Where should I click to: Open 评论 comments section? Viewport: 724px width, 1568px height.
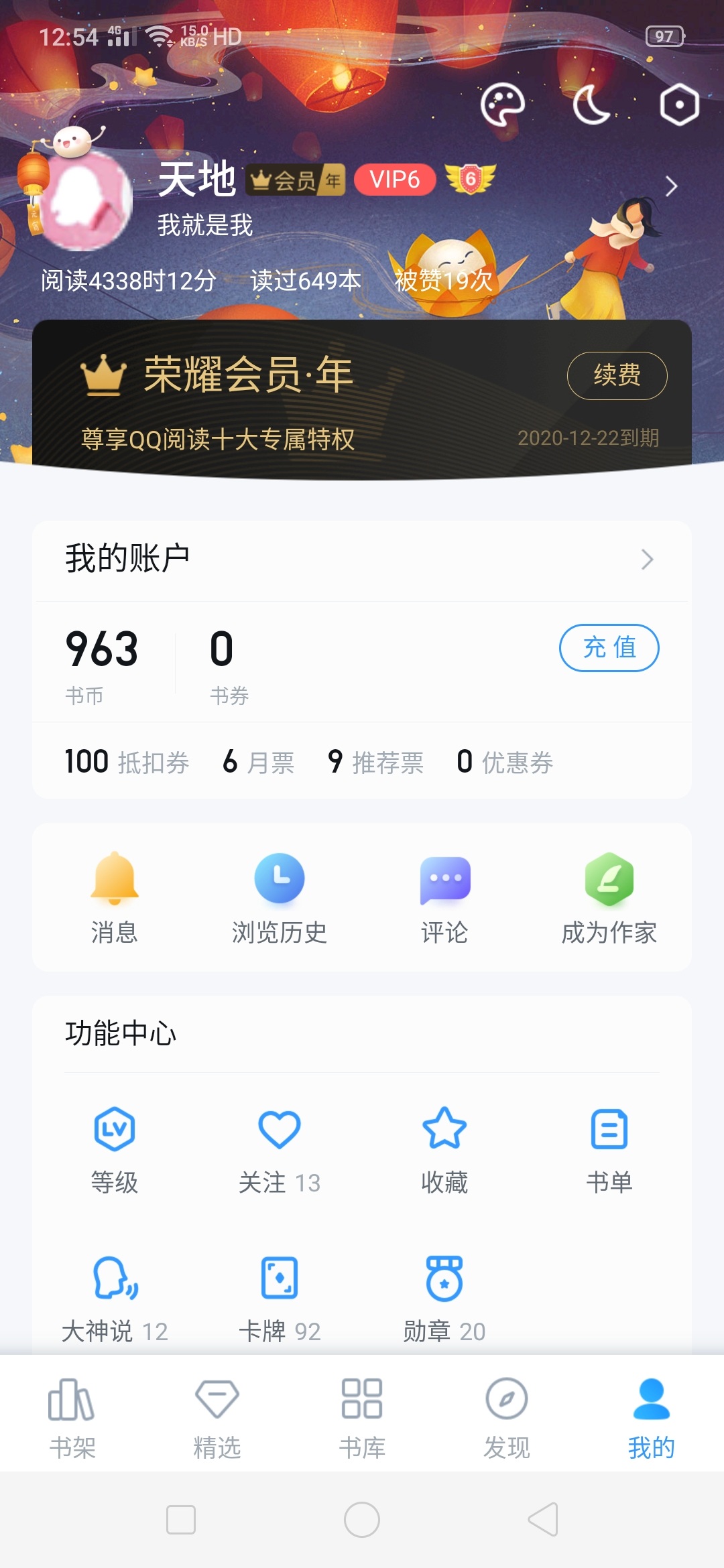tap(444, 898)
